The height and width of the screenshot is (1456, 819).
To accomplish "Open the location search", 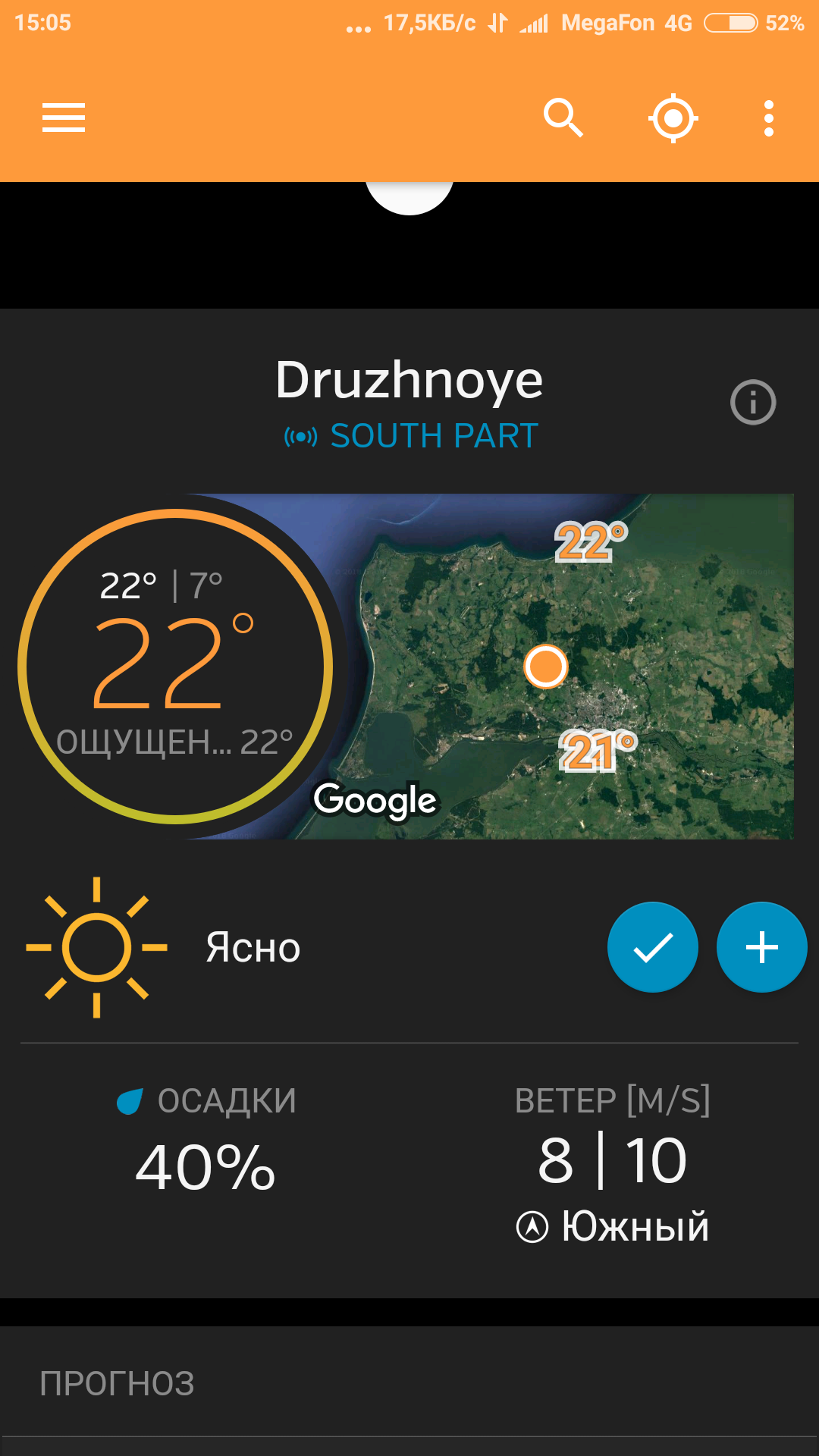I will tap(563, 118).
